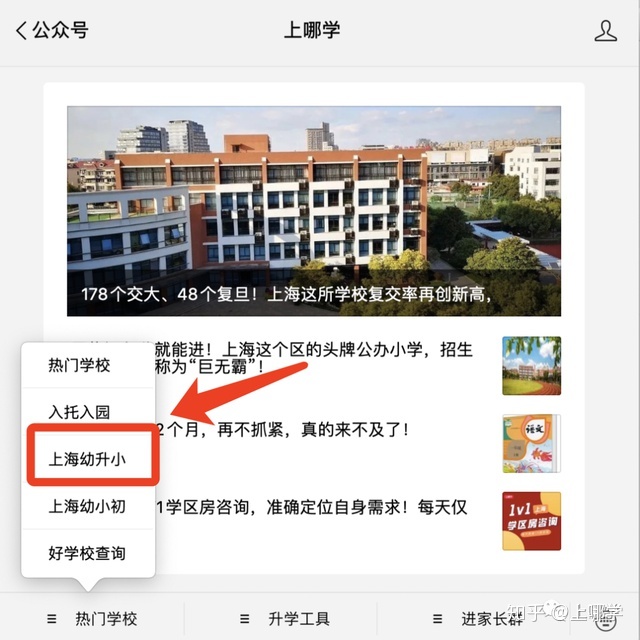The width and height of the screenshot is (640, 640).
Task: Open the account profile icon
Action: pyautogui.click(x=605, y=30)
